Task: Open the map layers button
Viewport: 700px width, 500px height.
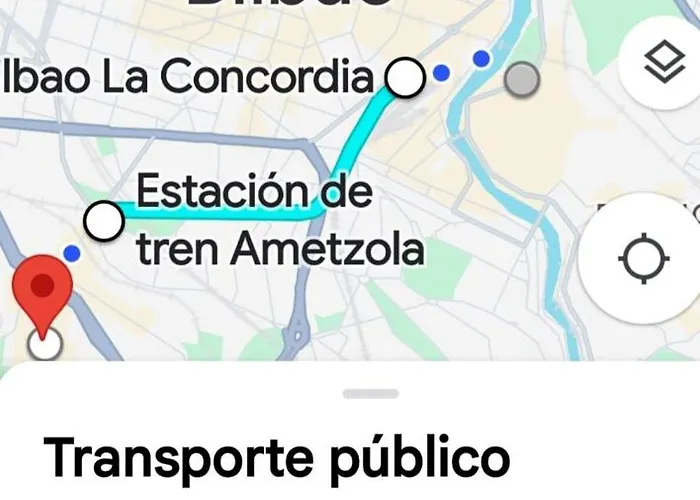Action: coord(661,62)
